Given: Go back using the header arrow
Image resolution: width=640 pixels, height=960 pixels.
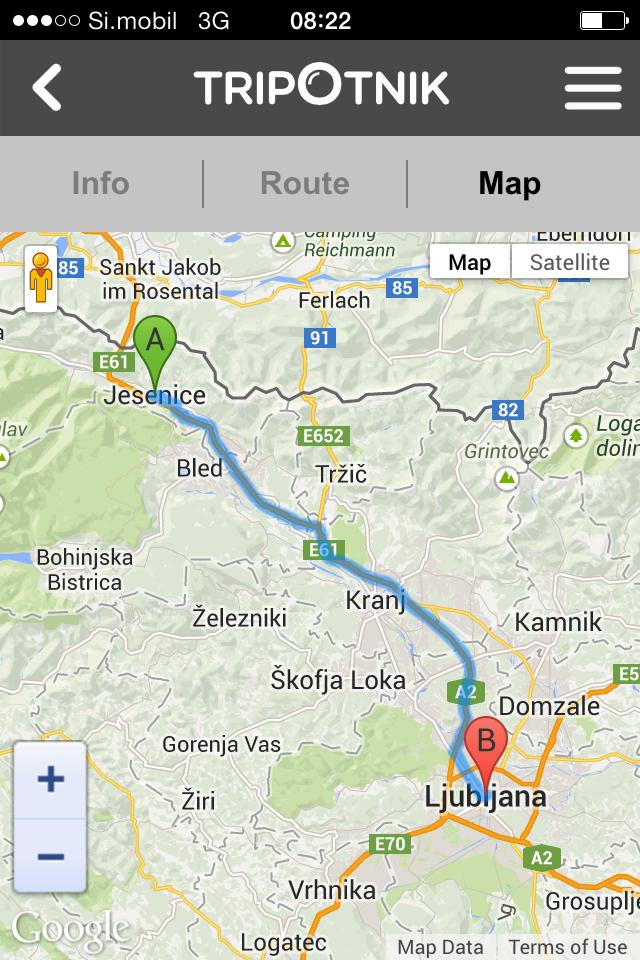Looking at the screenshot, I should [47, 88].
